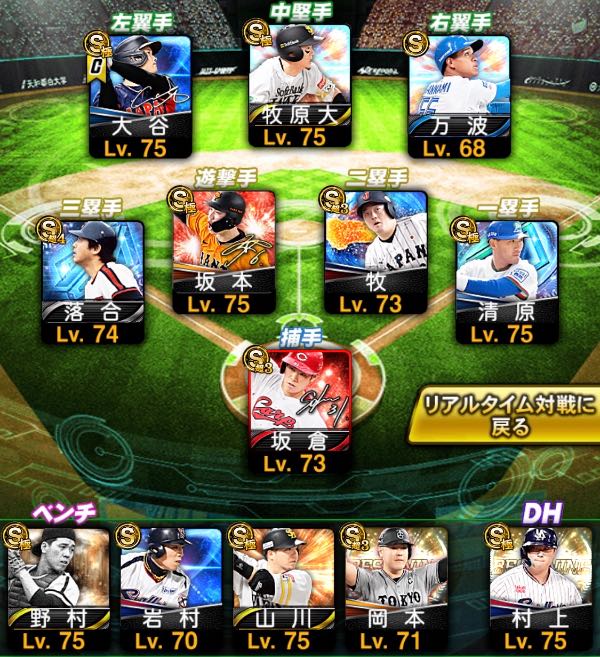Open right fielder 万波 card
Screen dimensions: 600x657
tap(459, 96)
